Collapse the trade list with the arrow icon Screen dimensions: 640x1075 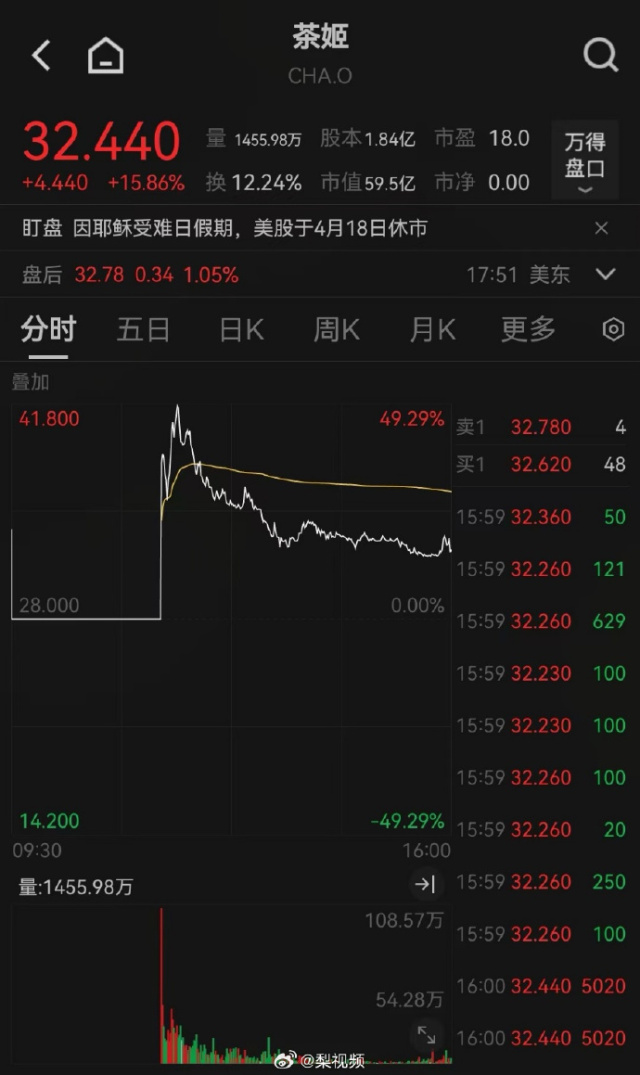(425, 884)
